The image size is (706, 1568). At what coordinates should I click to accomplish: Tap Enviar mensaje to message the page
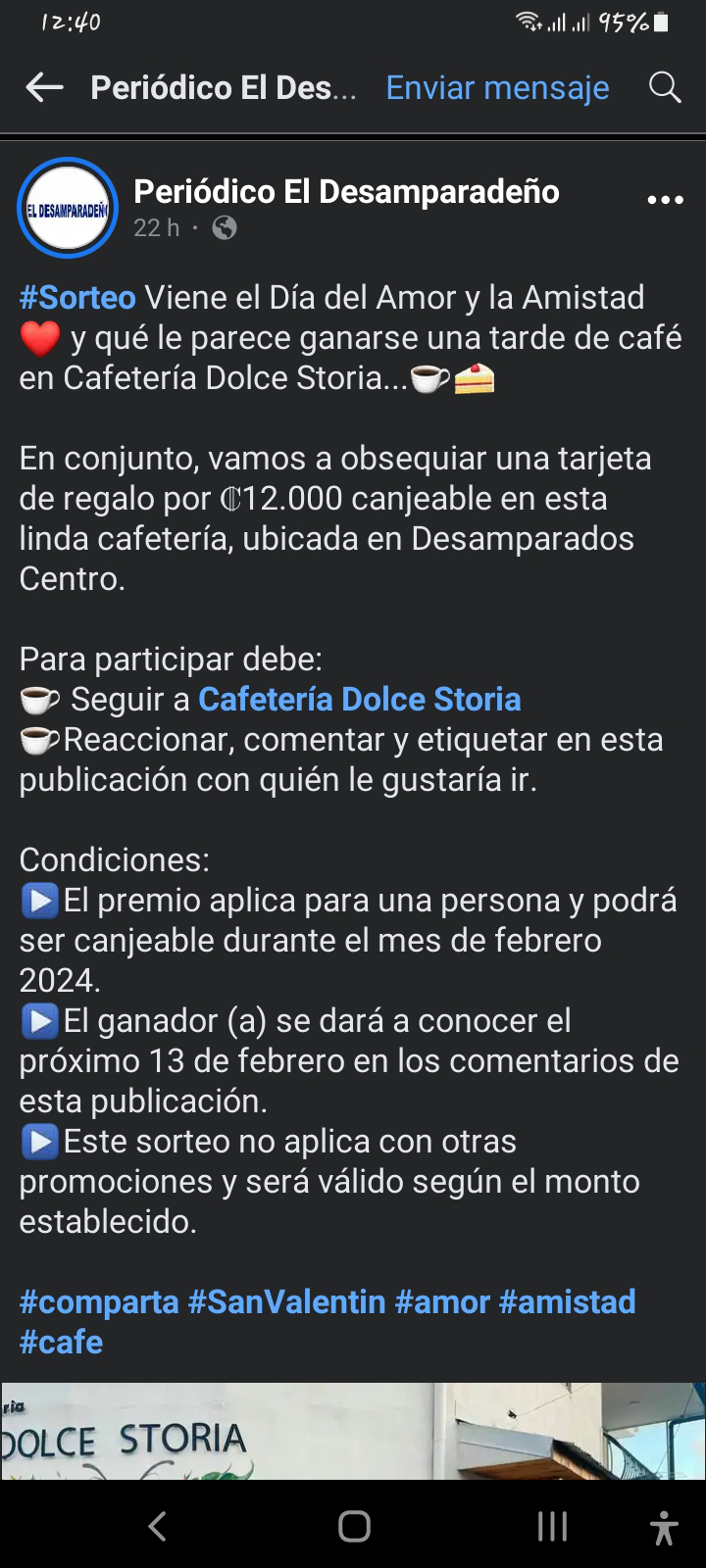[x=497, y=88]
